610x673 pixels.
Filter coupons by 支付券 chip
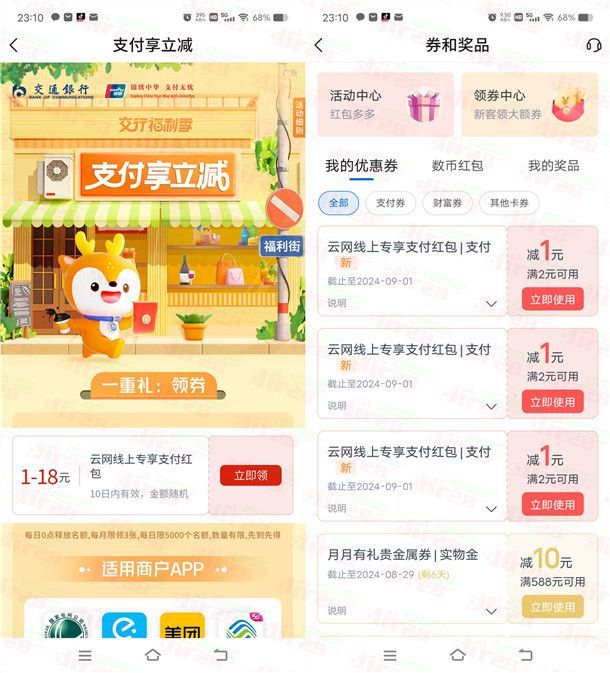(390, 203)
